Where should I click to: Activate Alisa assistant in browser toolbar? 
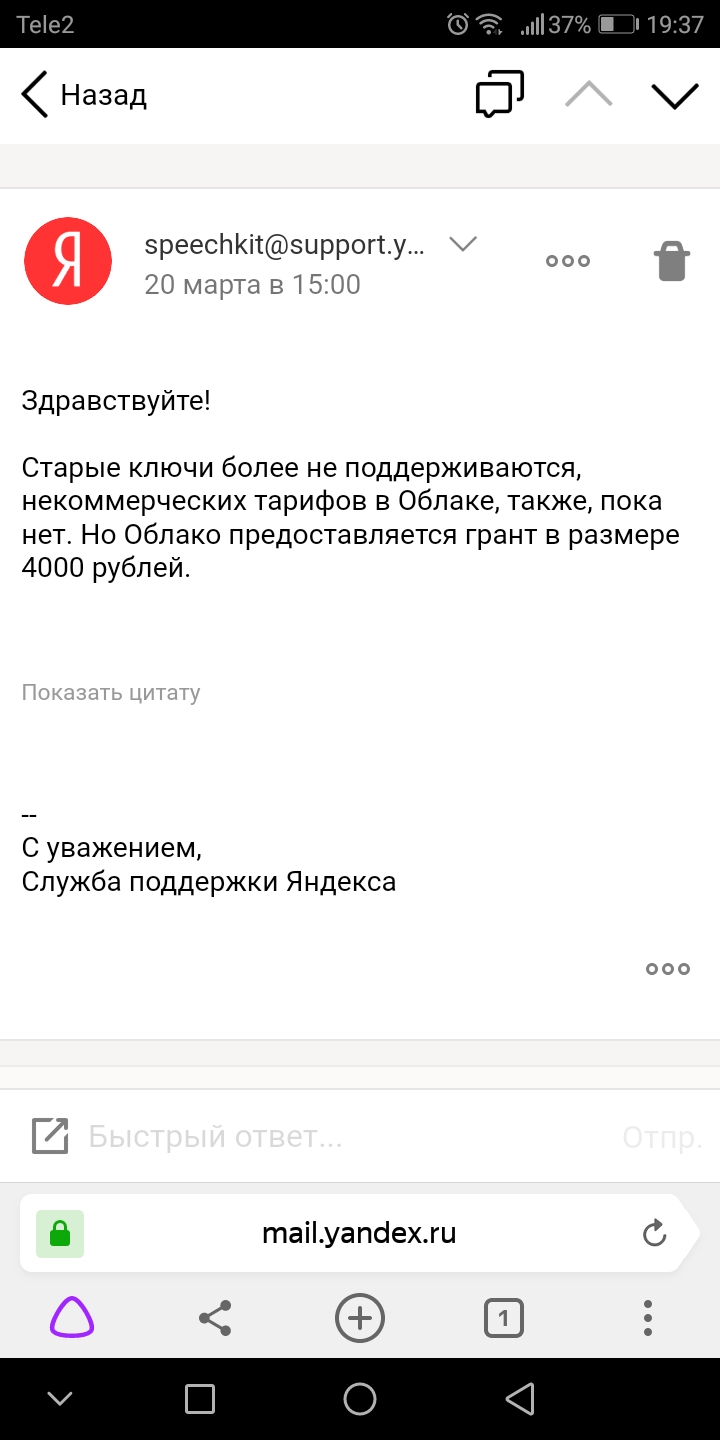click(71, 1318)
